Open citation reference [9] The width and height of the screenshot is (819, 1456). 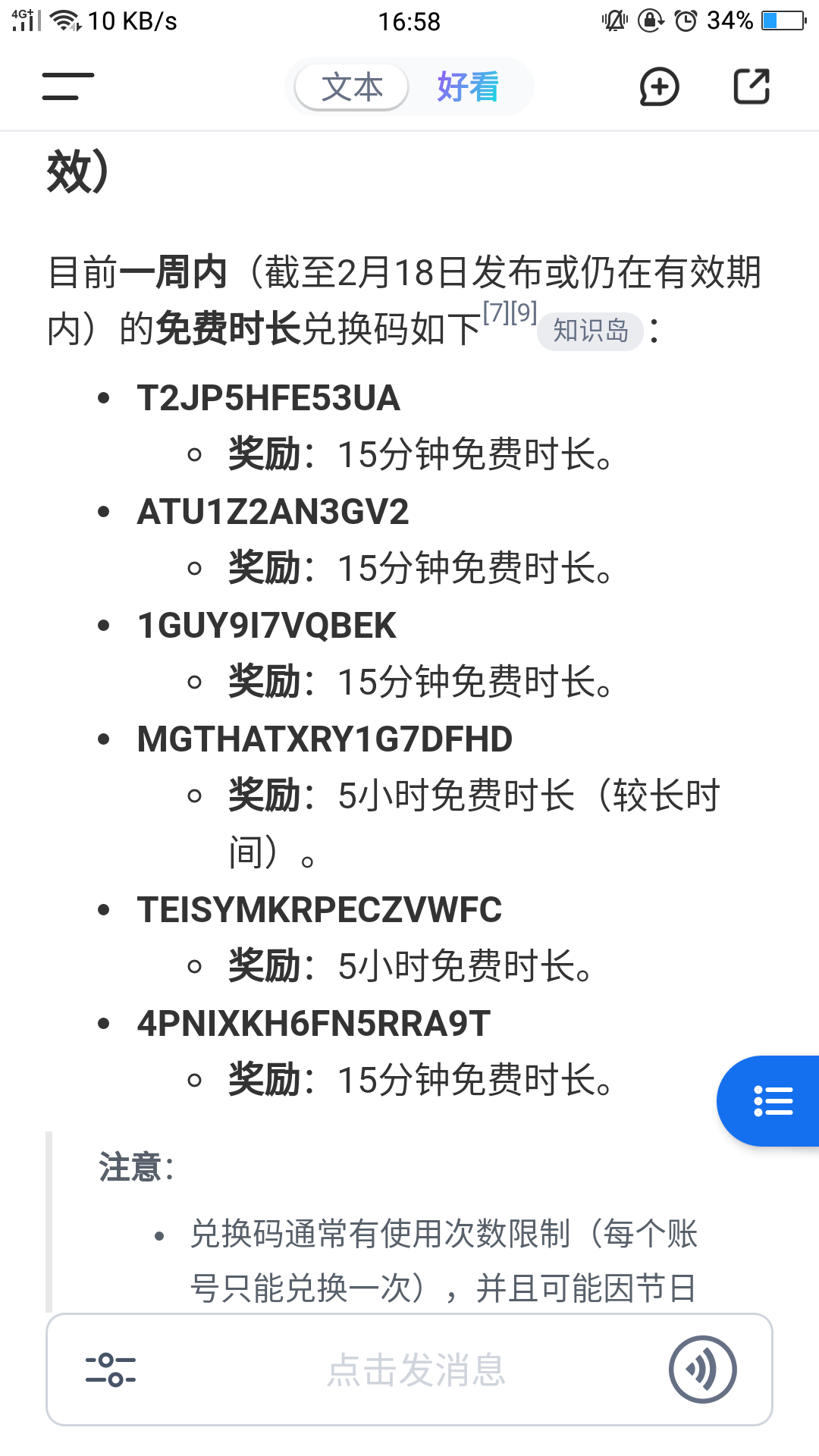(525, 312)
